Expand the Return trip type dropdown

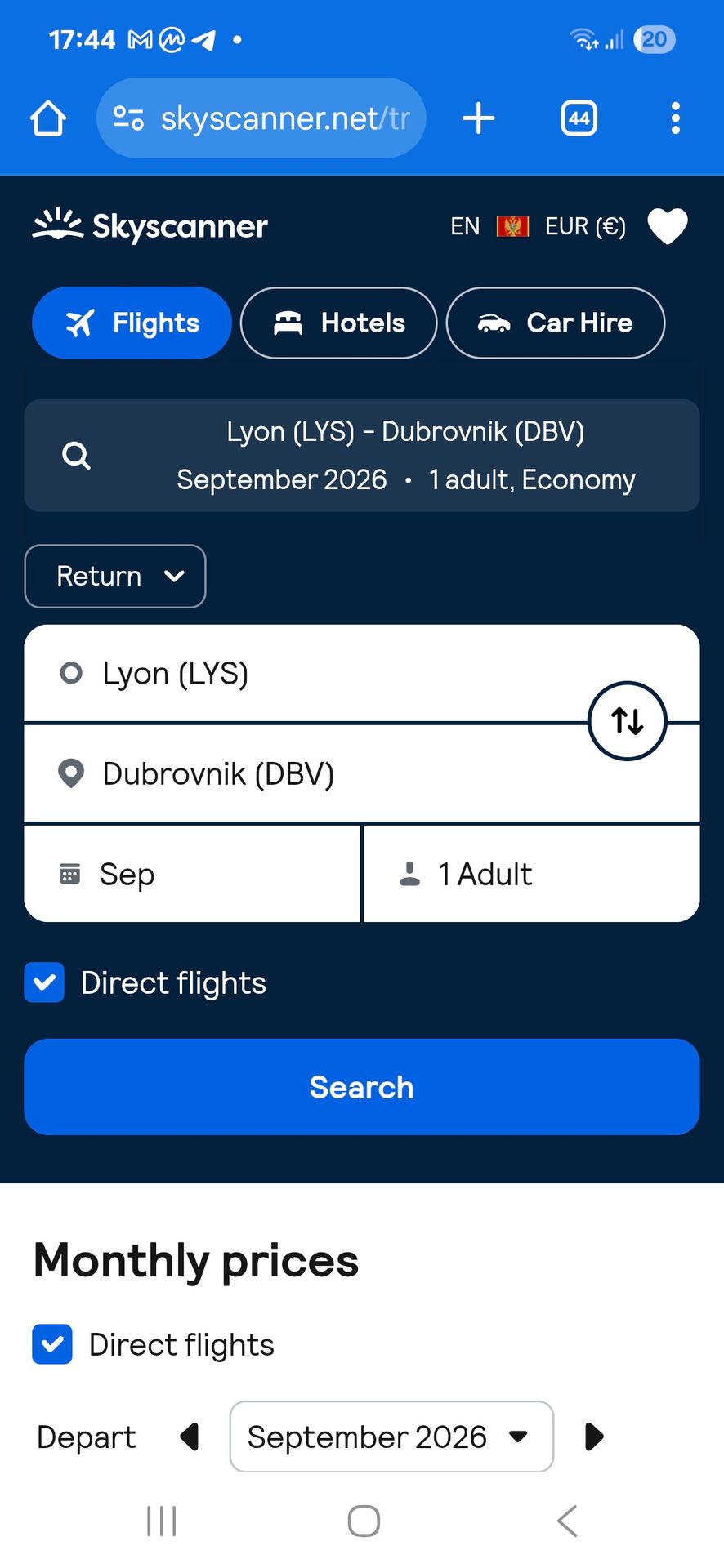tap(115, 576)
